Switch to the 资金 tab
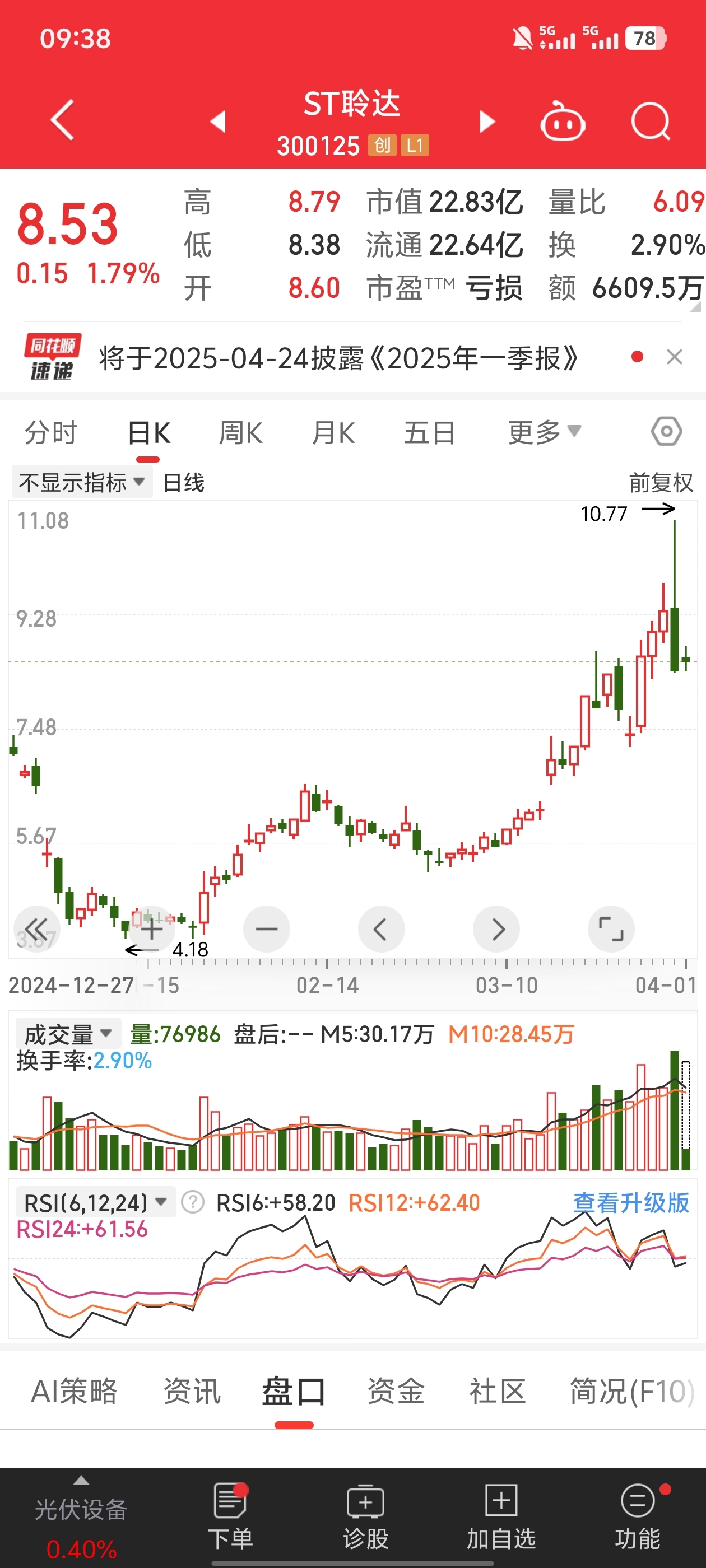Screen dimensions: 706x1568 tap(396, 1392)
